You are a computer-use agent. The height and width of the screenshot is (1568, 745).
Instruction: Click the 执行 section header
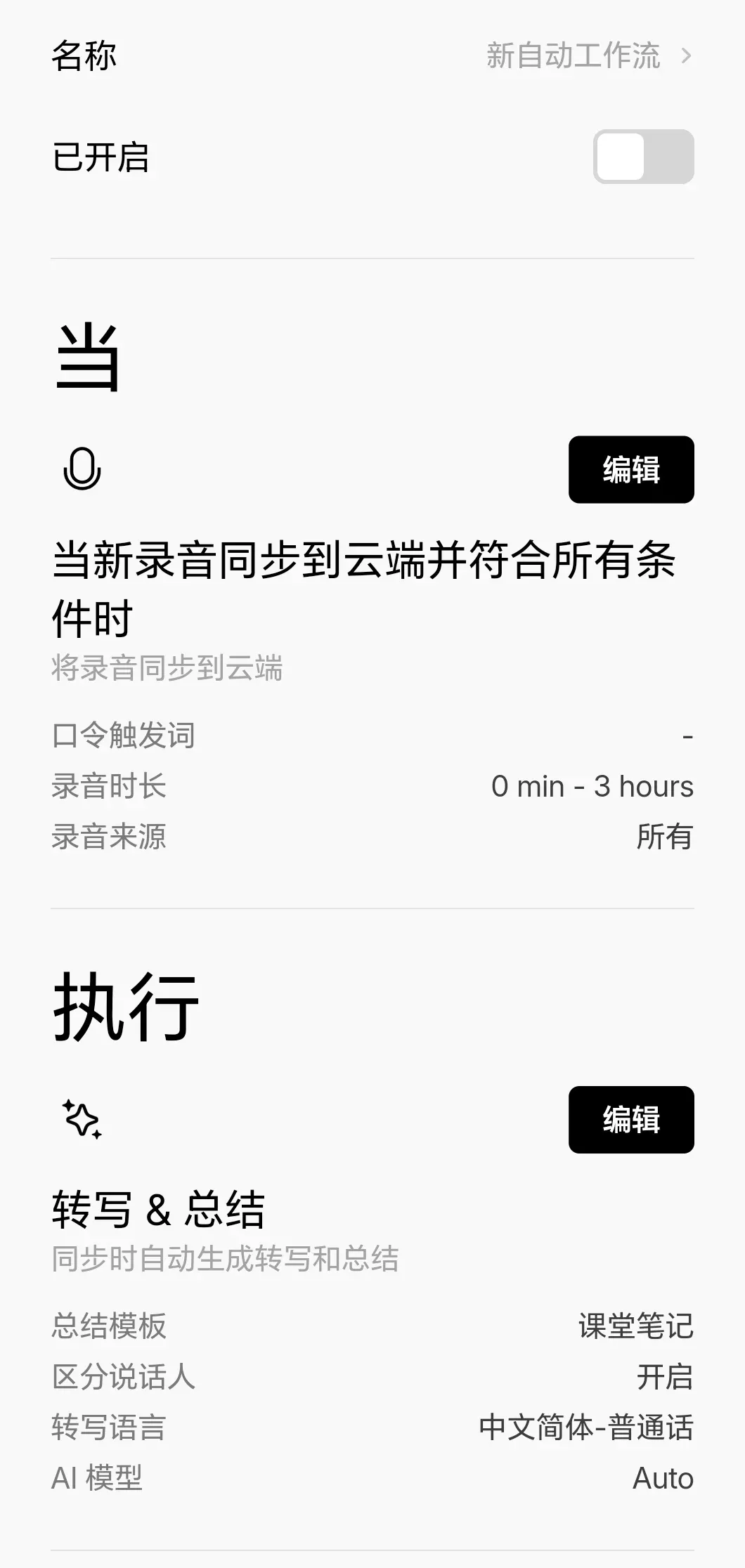(127, 1005)
